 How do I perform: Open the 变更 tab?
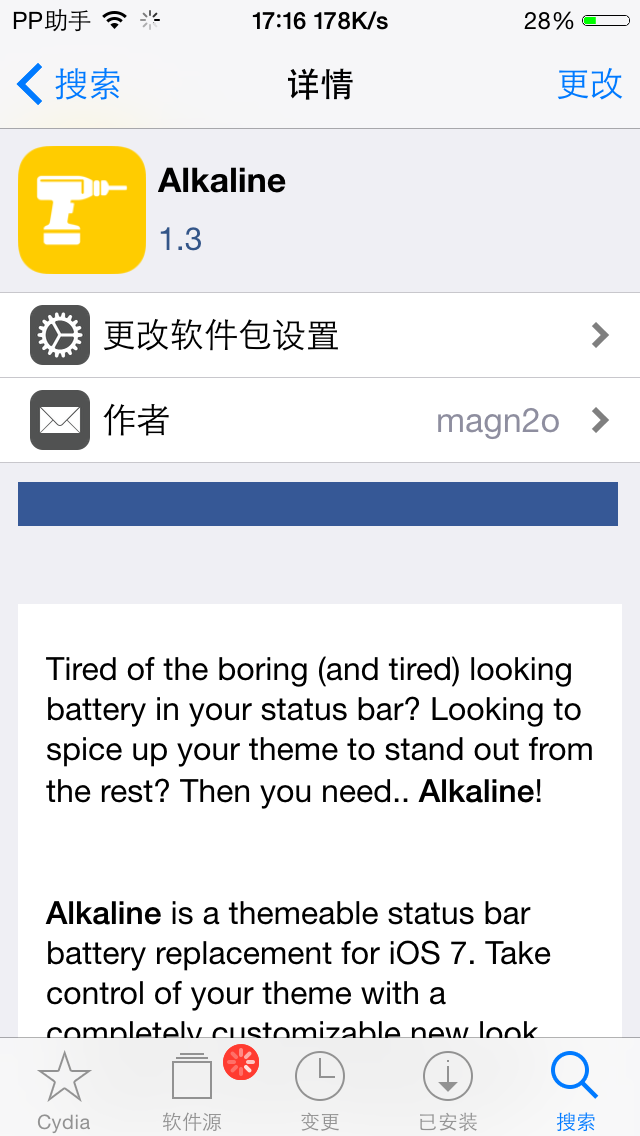coord(320,1090)
